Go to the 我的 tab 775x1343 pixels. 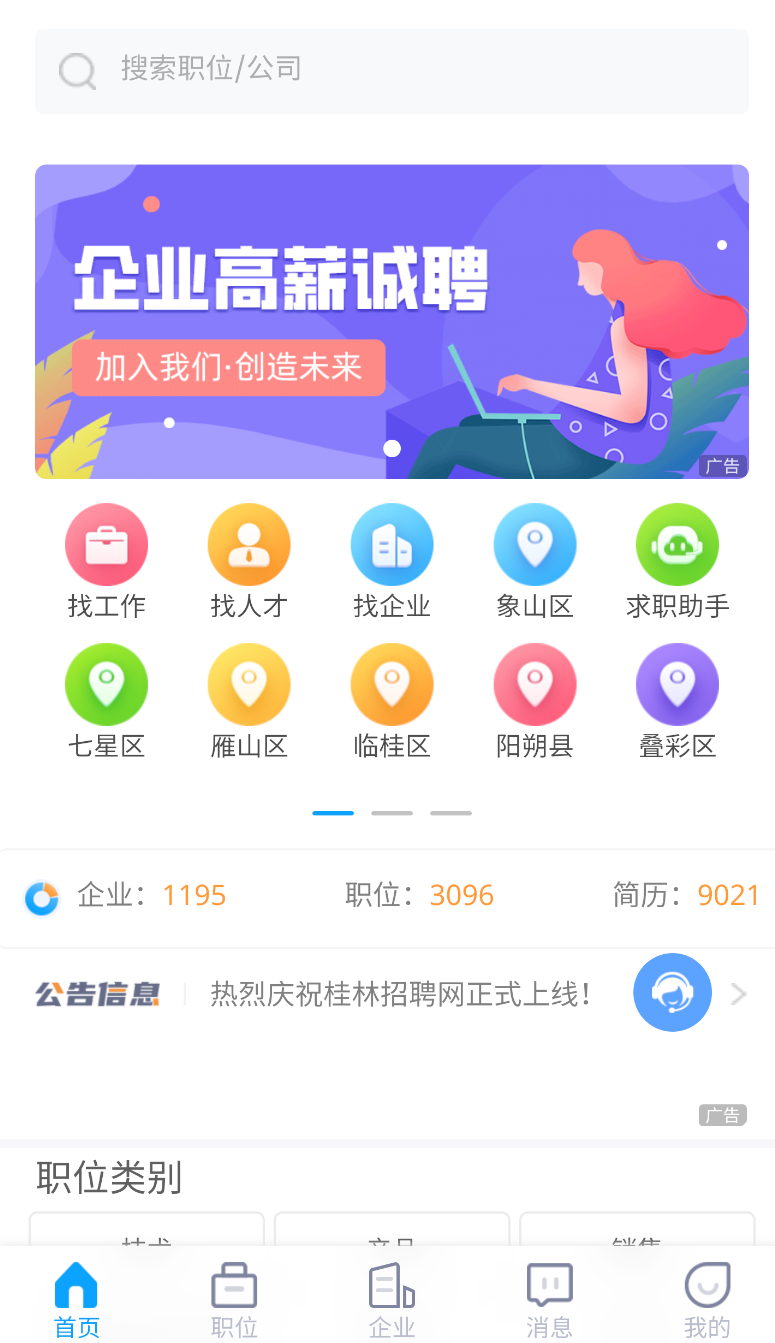(707, 1298)
